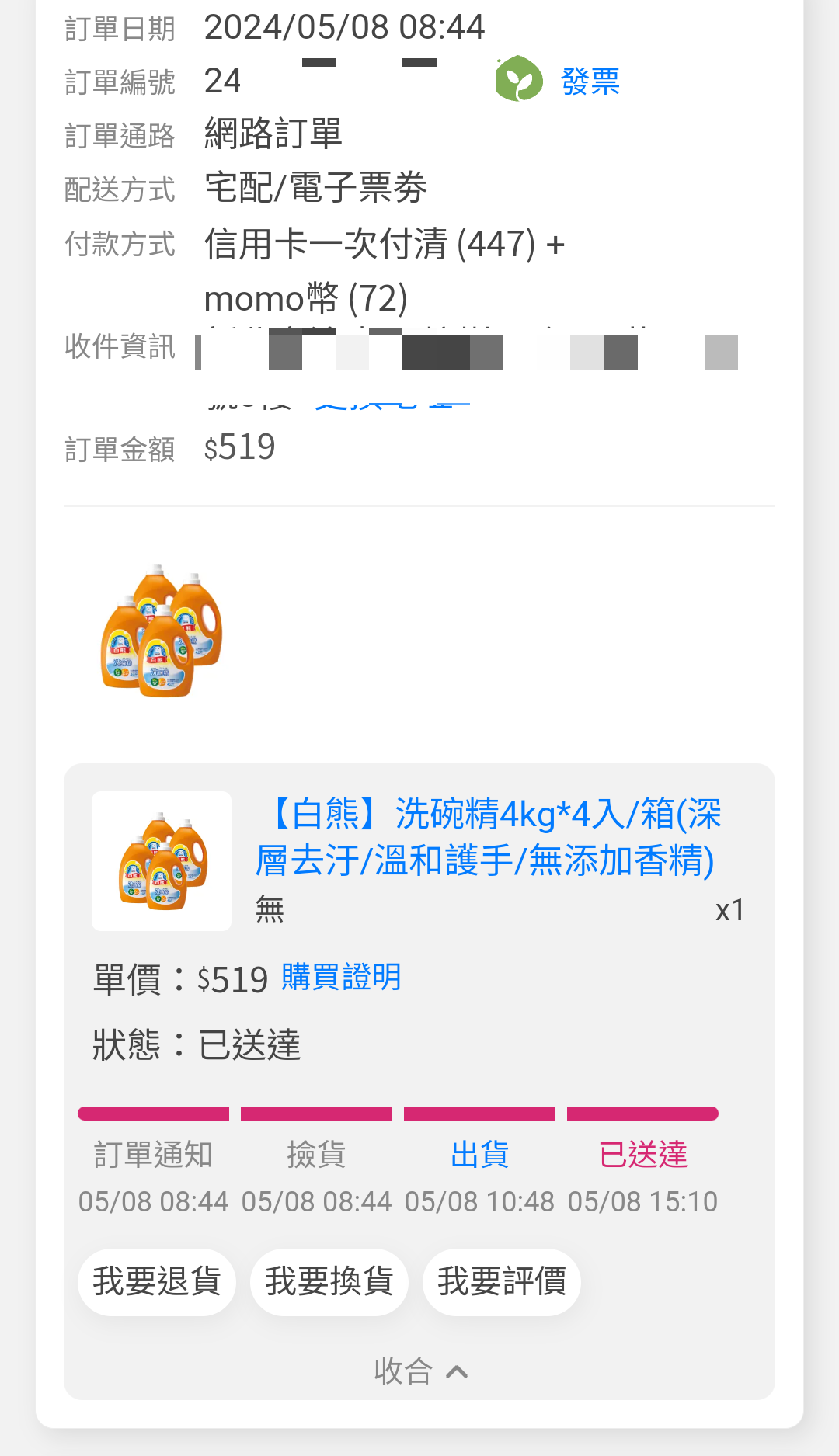Viewport: 839px width, 1456px height.
Task: Open the small product thumbnail in item card
Action: 162,861
